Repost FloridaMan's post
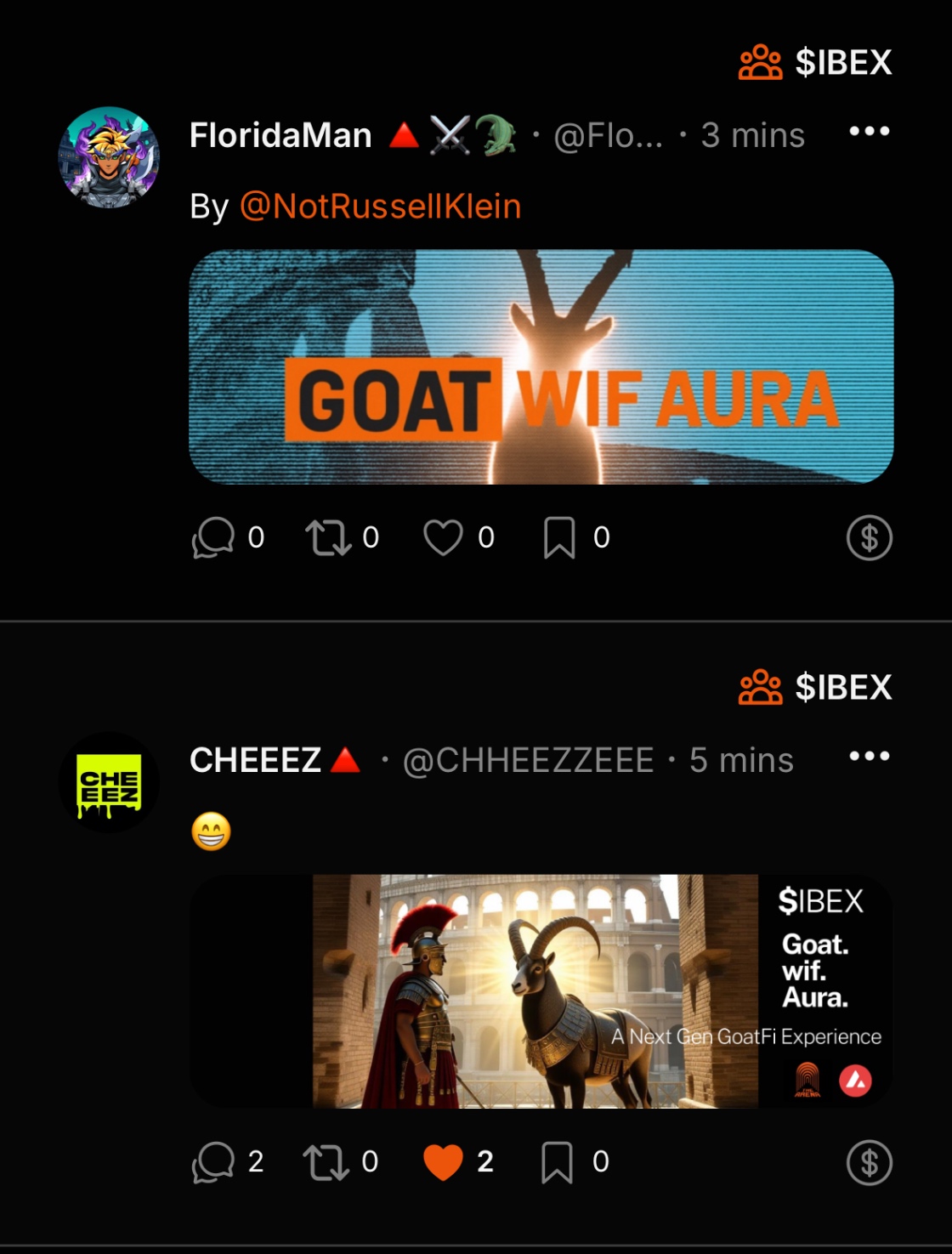The width and height of the screenshot is (952, 1254). pyautogui.click(x=328, y=537)
